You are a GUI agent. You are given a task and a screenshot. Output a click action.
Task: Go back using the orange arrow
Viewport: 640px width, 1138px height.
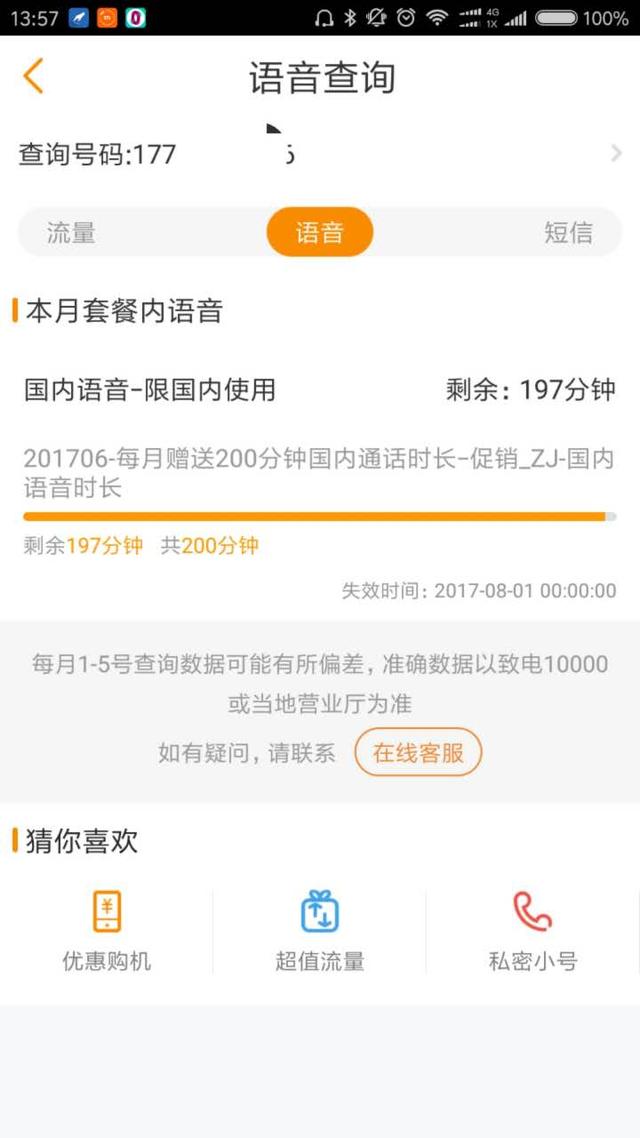34,76
